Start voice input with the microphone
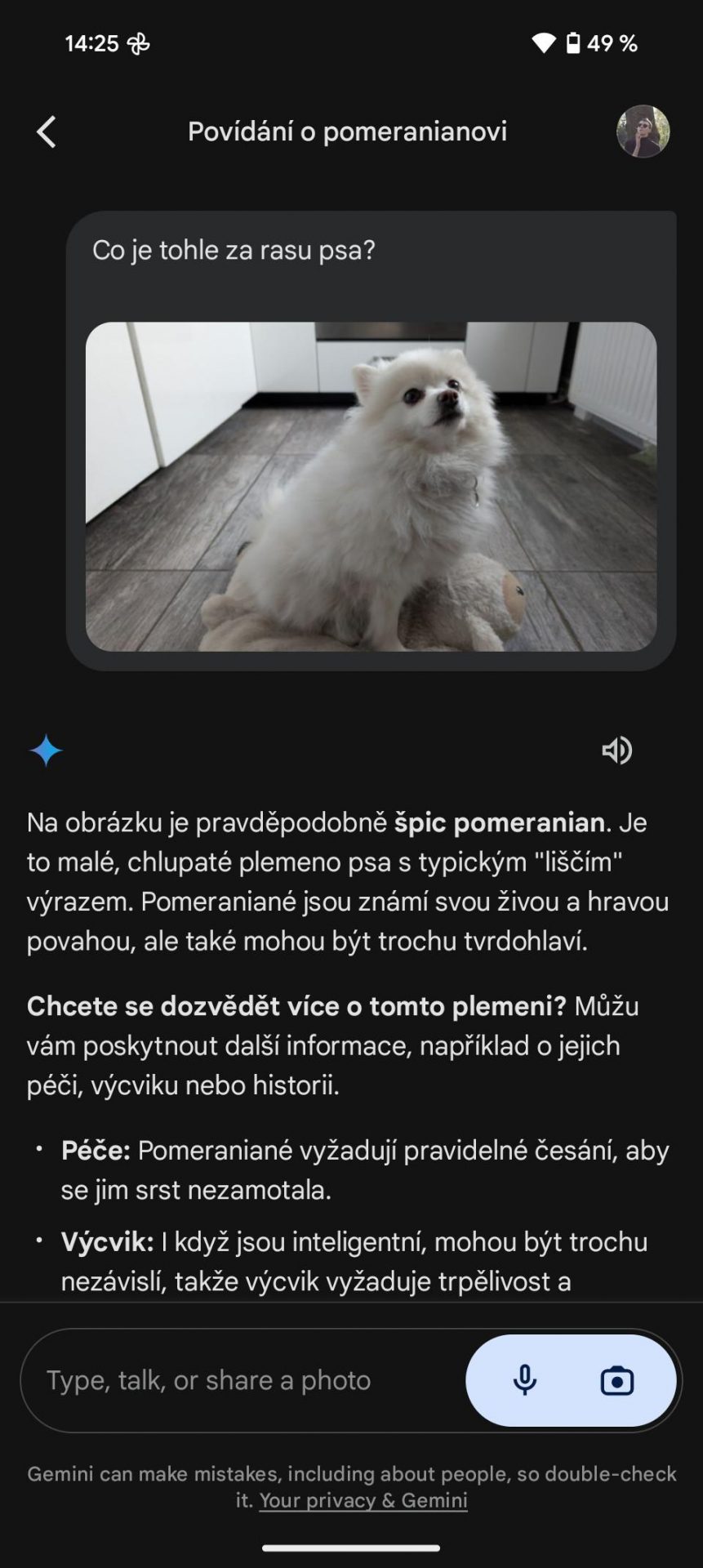The image size is (703, 1568). point(525,1380)
